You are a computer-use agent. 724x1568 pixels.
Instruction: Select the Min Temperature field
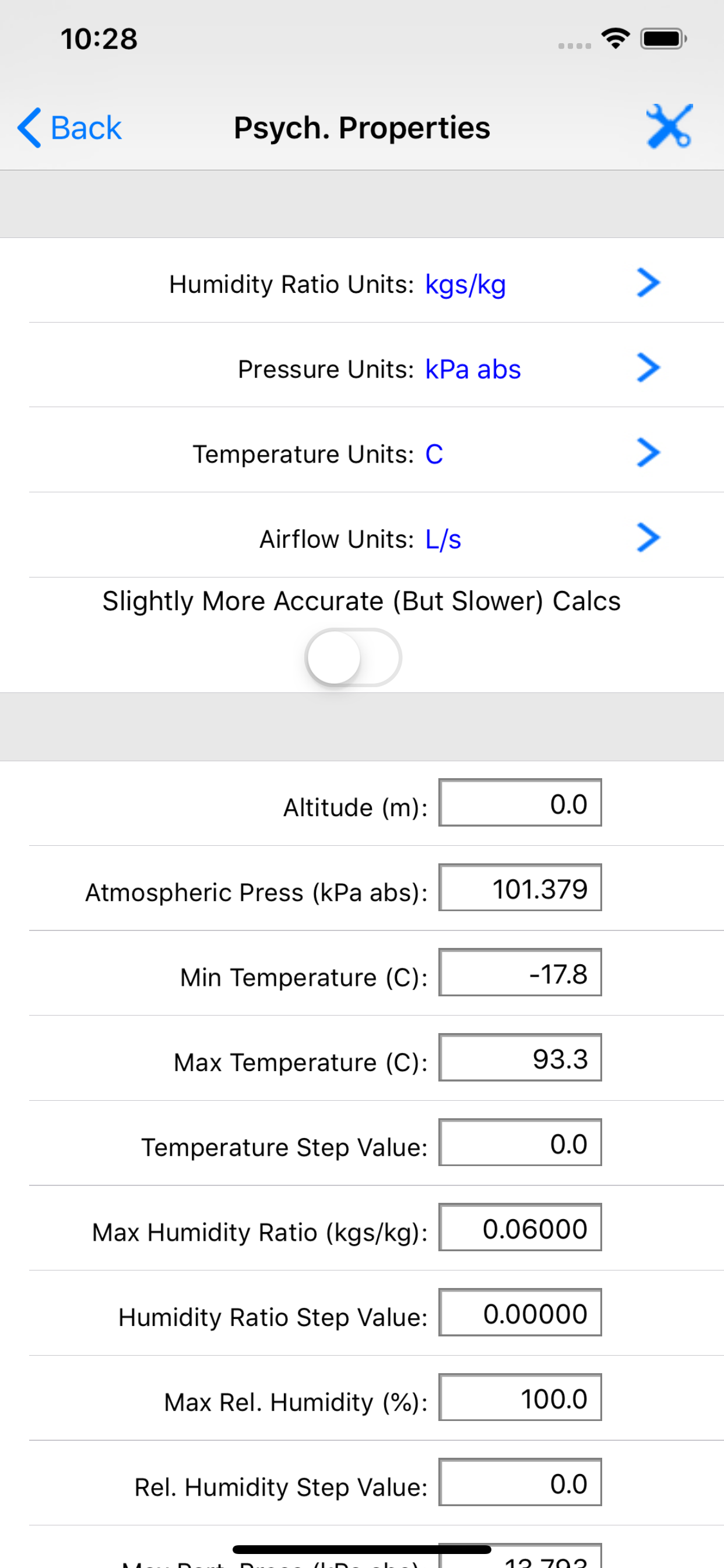pyautogui.click(x=520, y=972)
